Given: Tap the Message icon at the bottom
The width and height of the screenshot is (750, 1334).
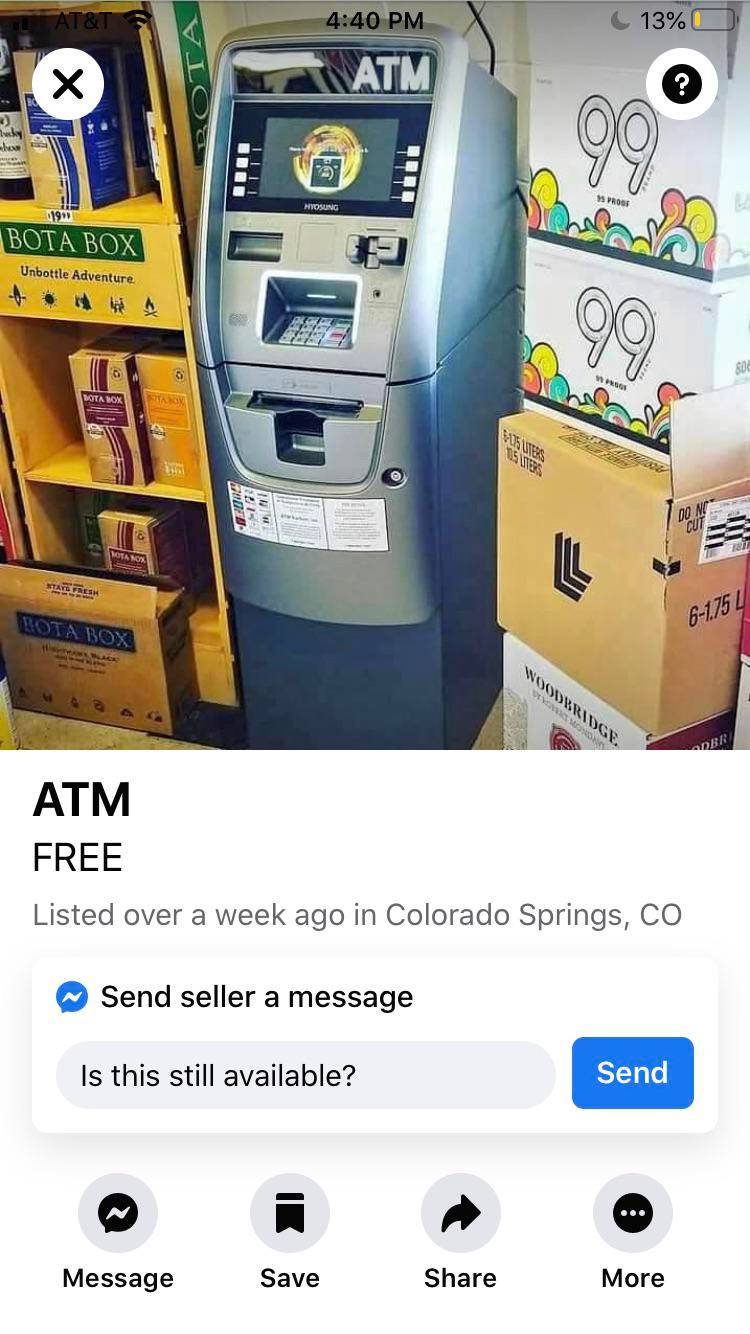Looking at the screenshot, I should [117, 1212].
